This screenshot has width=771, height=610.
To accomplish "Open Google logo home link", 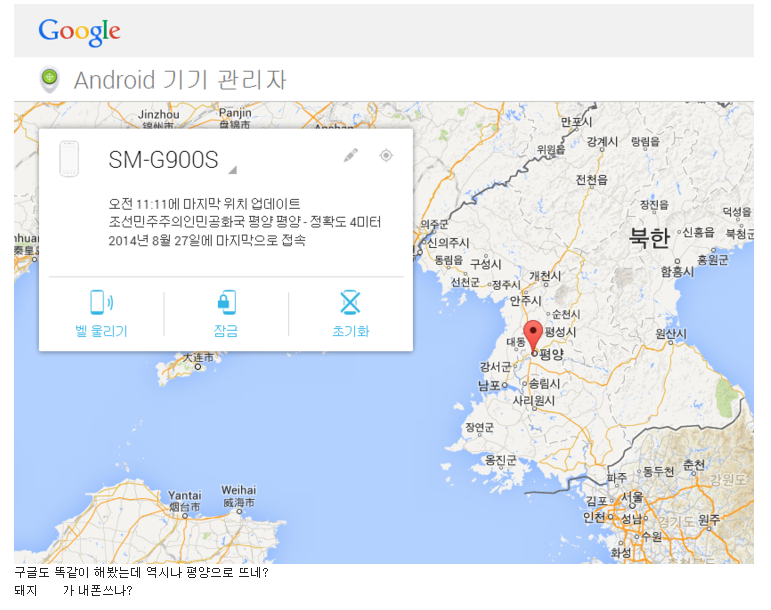I will click(x=79, y=31).
